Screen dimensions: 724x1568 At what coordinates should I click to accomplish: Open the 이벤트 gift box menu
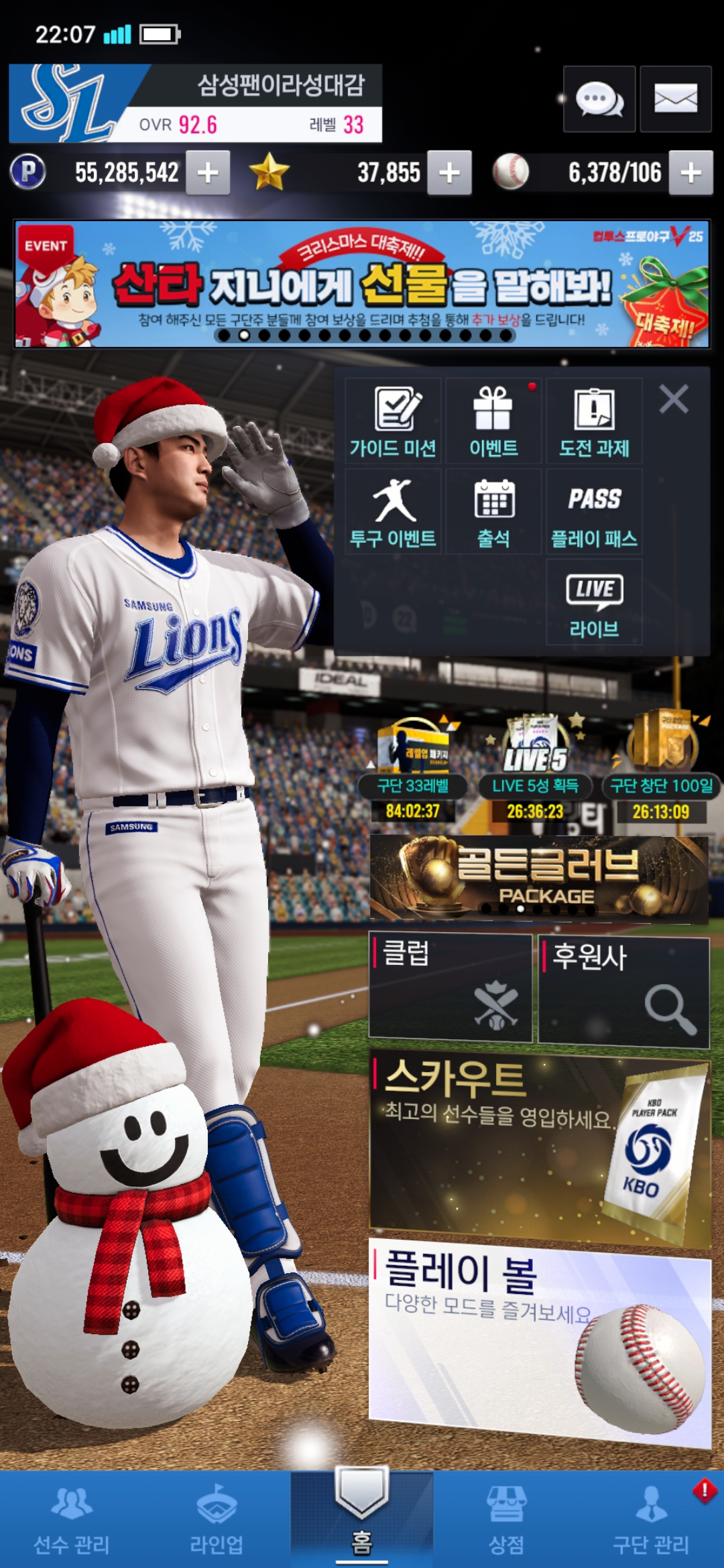tap(493, 421)
